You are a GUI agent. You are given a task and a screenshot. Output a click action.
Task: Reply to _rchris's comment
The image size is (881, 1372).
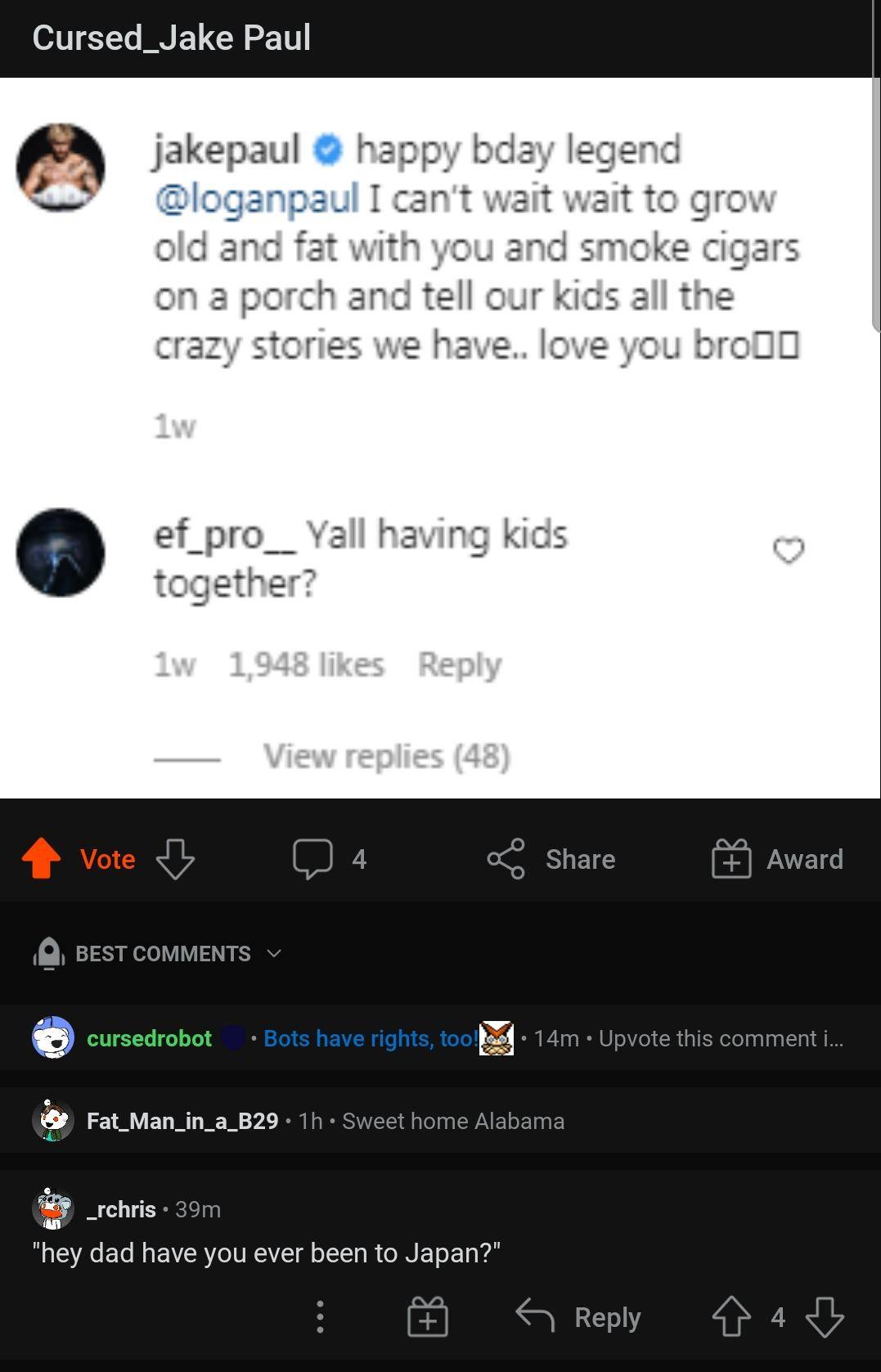pos(579,1317)
